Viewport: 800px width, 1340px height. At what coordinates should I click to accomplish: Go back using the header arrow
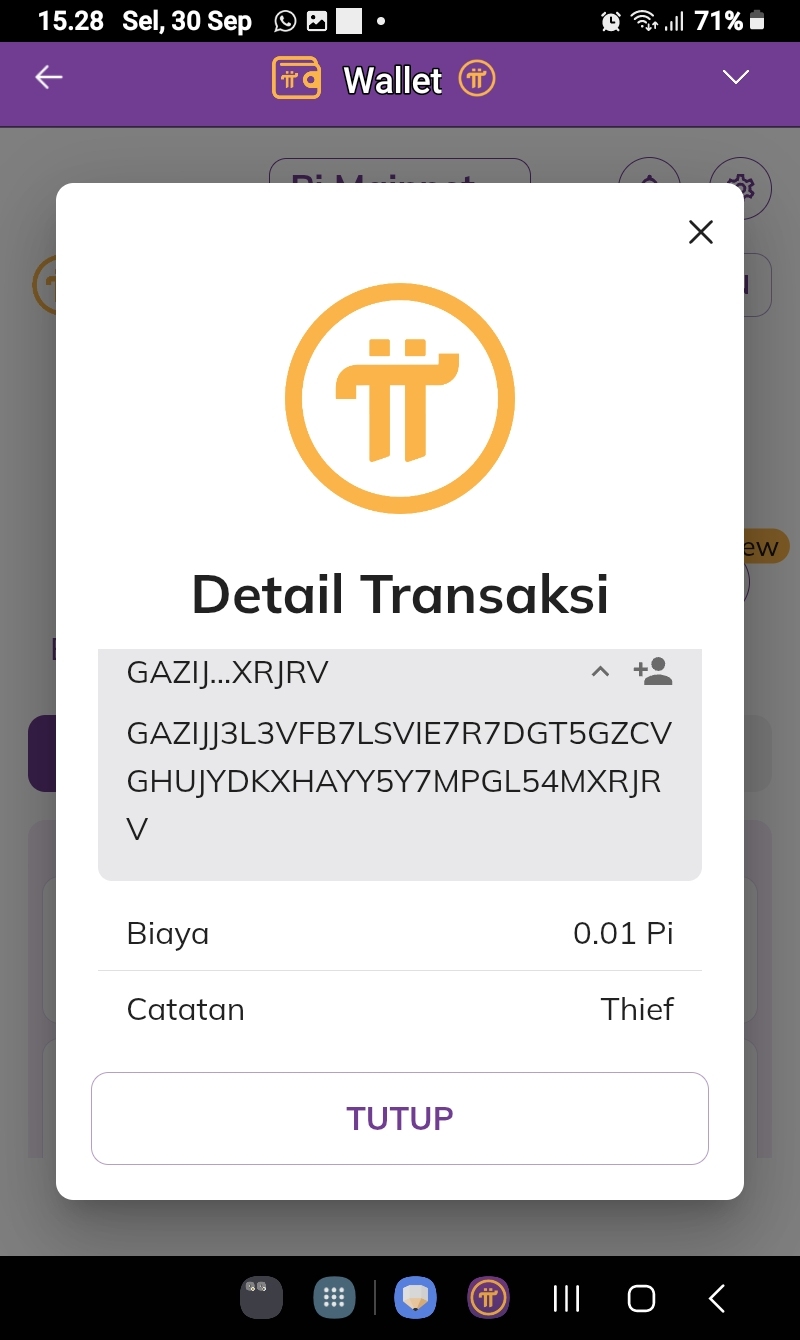click(49, 78)
